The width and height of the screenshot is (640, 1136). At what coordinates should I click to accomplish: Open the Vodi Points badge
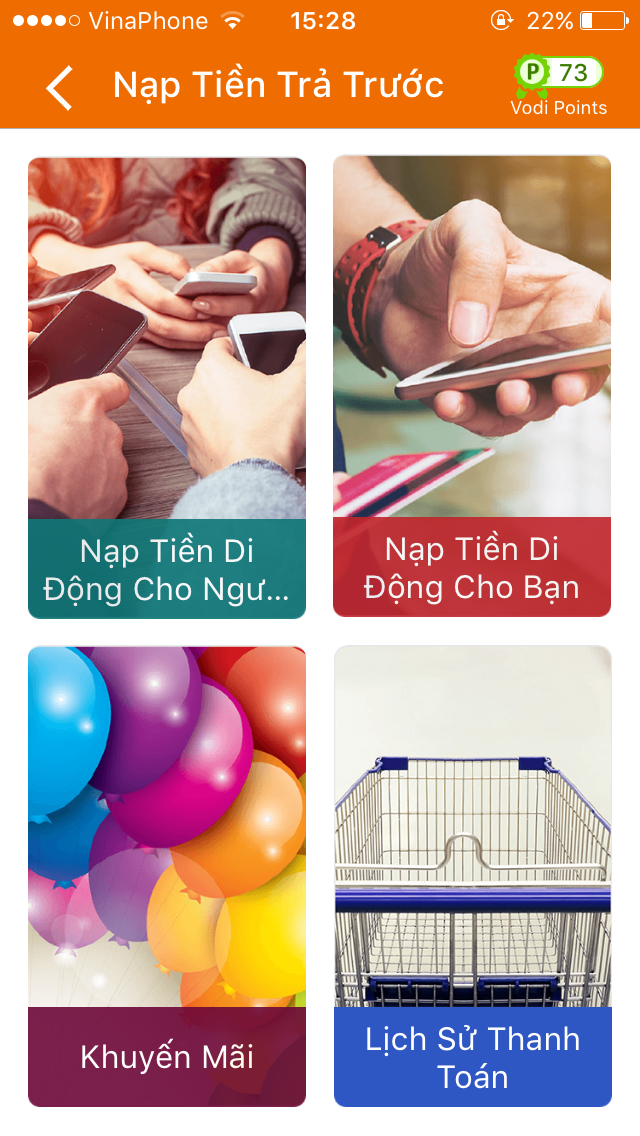558,84
